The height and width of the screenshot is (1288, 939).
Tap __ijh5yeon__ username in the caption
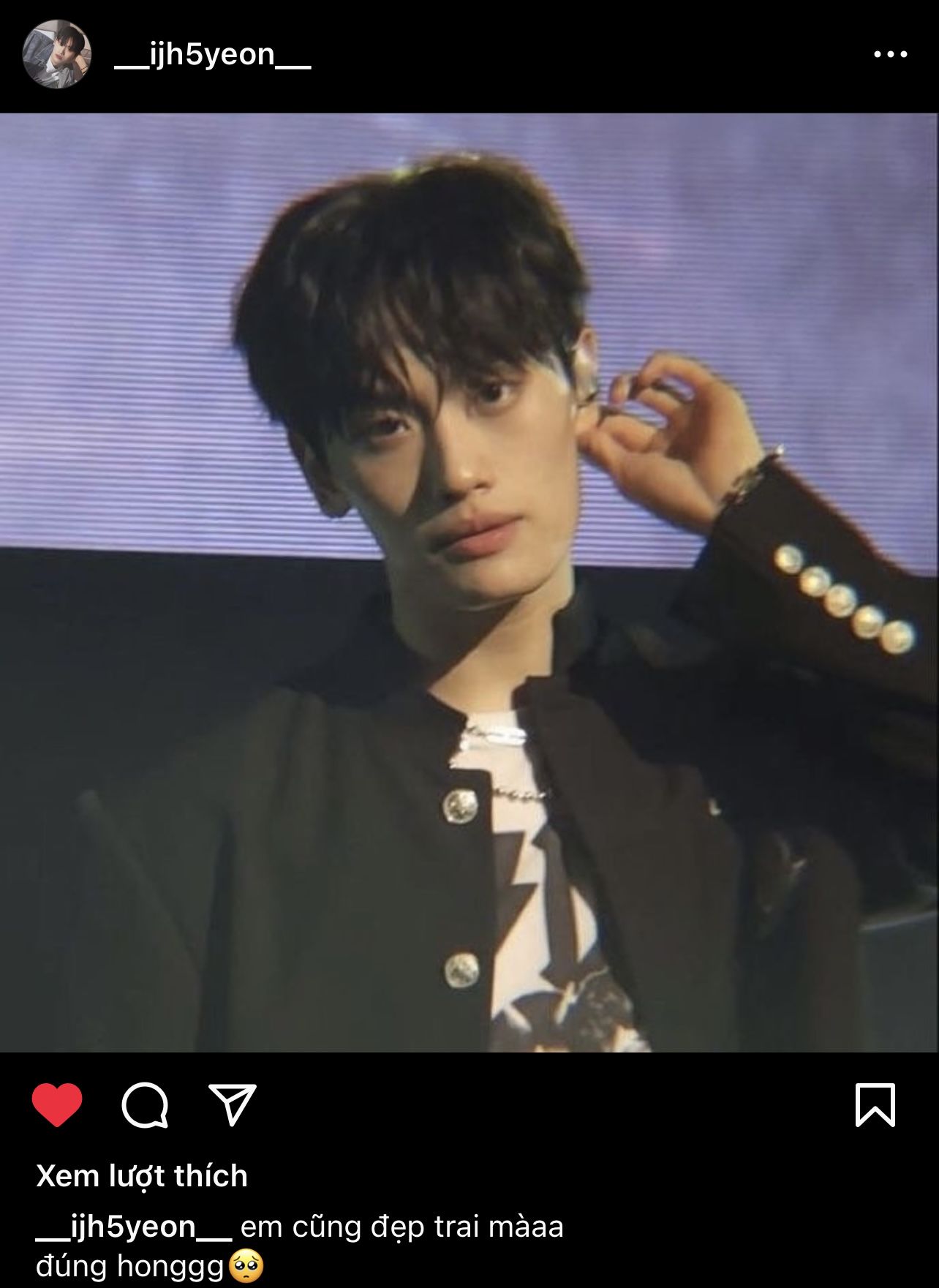click(134, 1227)
